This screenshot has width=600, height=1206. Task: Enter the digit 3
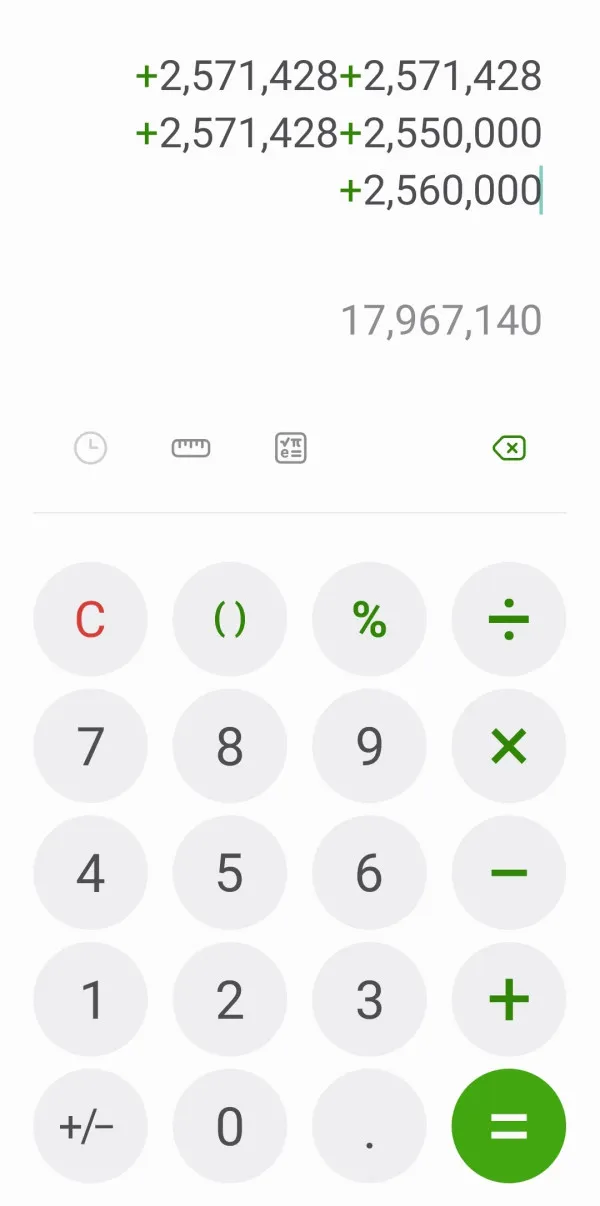(369, 999)
